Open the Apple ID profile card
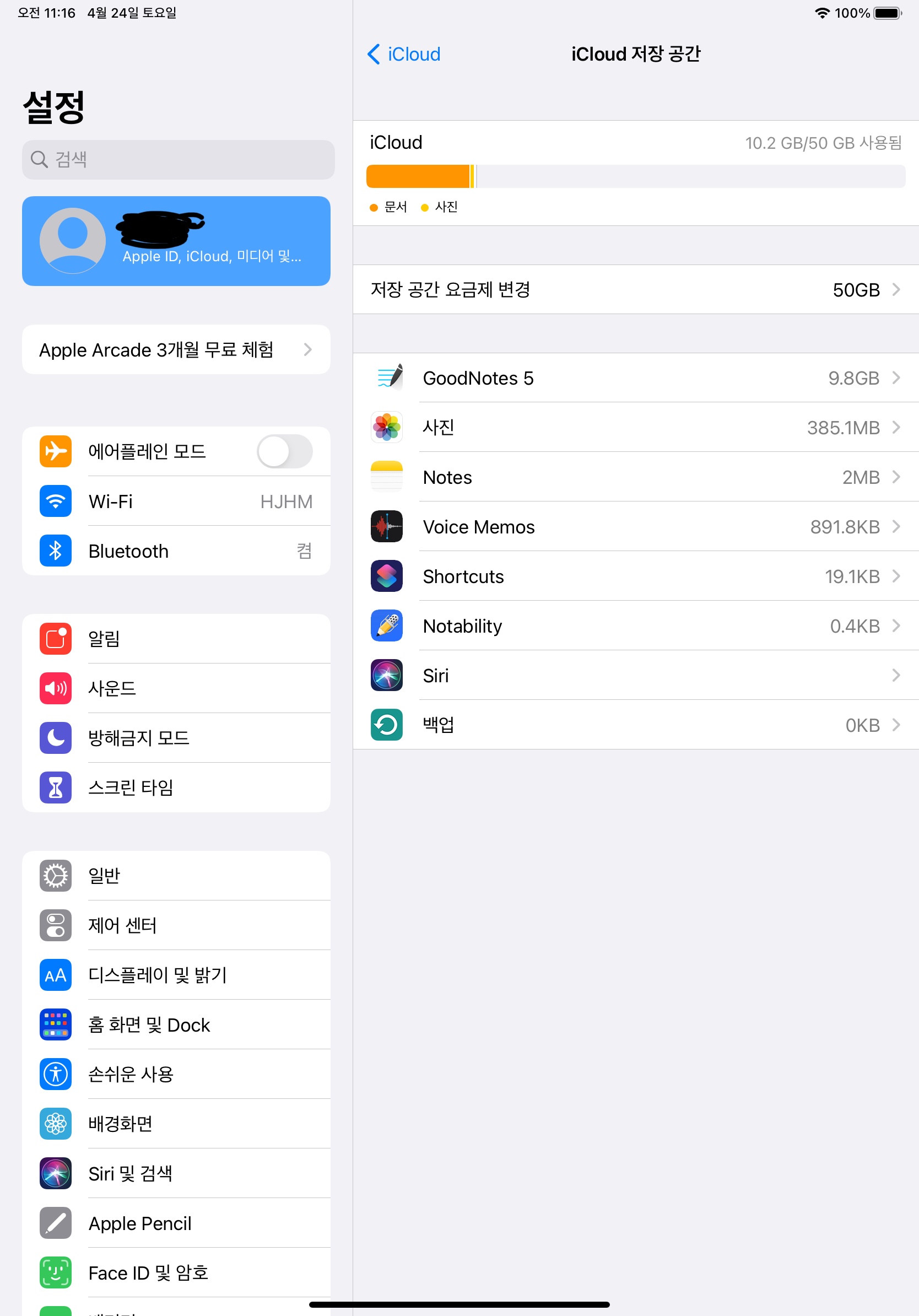919x1316 pixels. click(176, 241)
